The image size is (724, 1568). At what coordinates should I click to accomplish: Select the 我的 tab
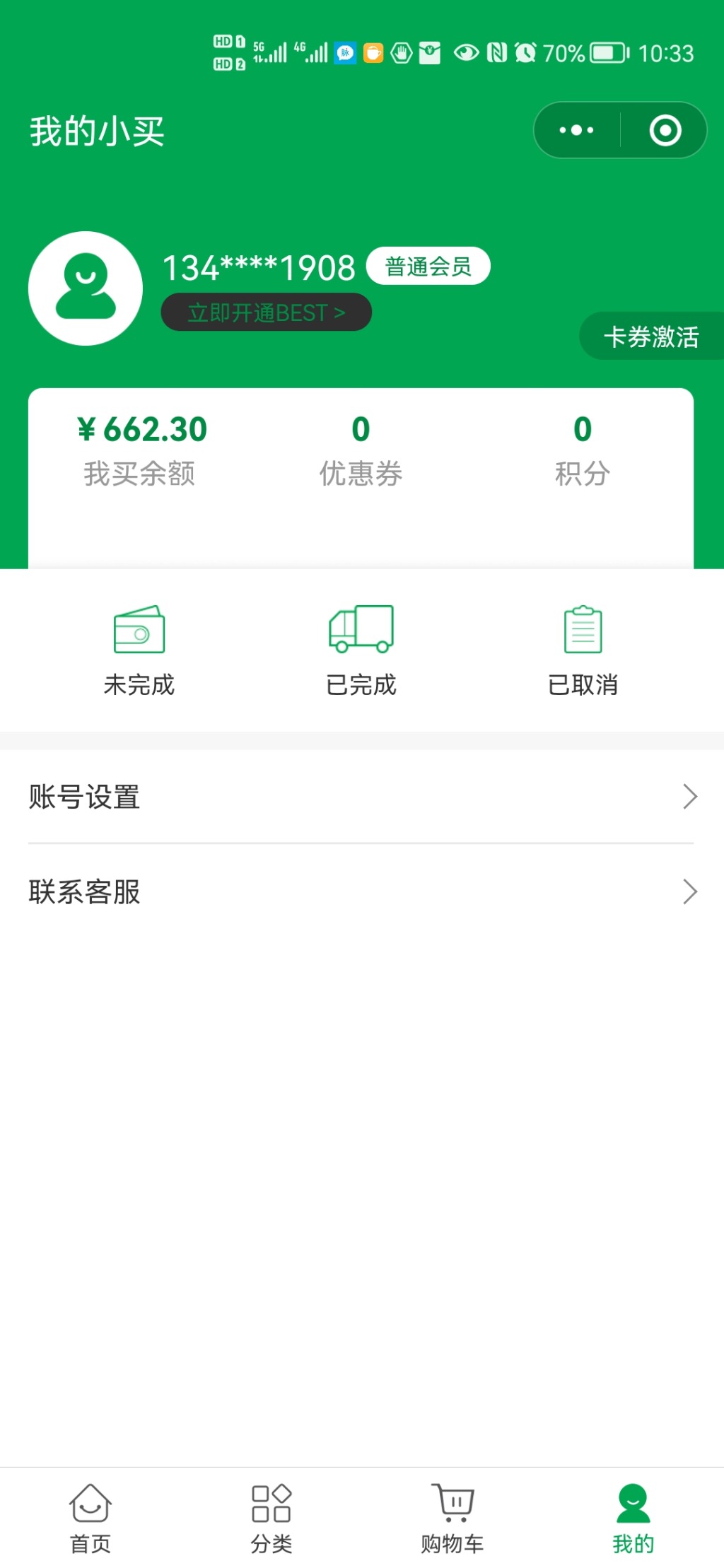[633, 1519]
